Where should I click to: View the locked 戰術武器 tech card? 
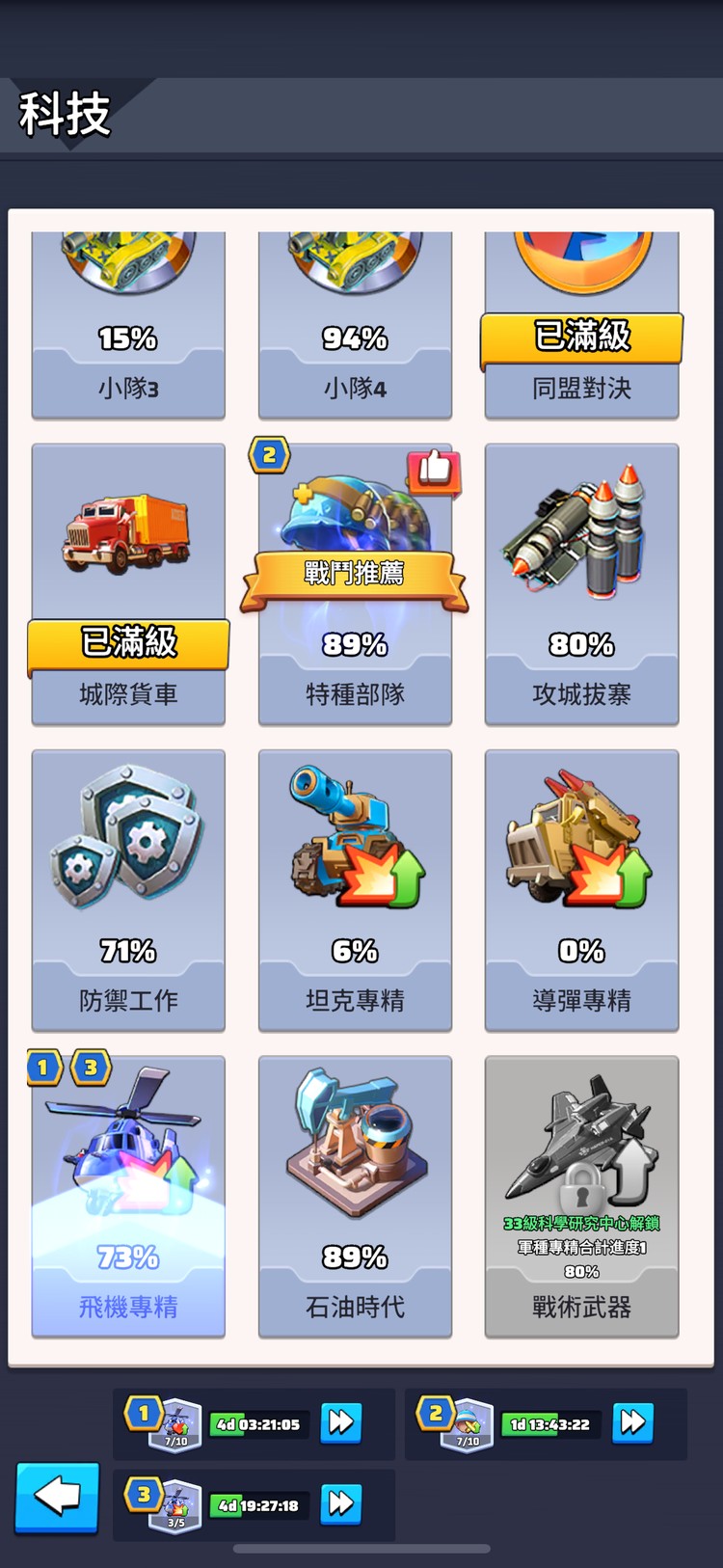pyautogui.click(x=581, y=1196)
